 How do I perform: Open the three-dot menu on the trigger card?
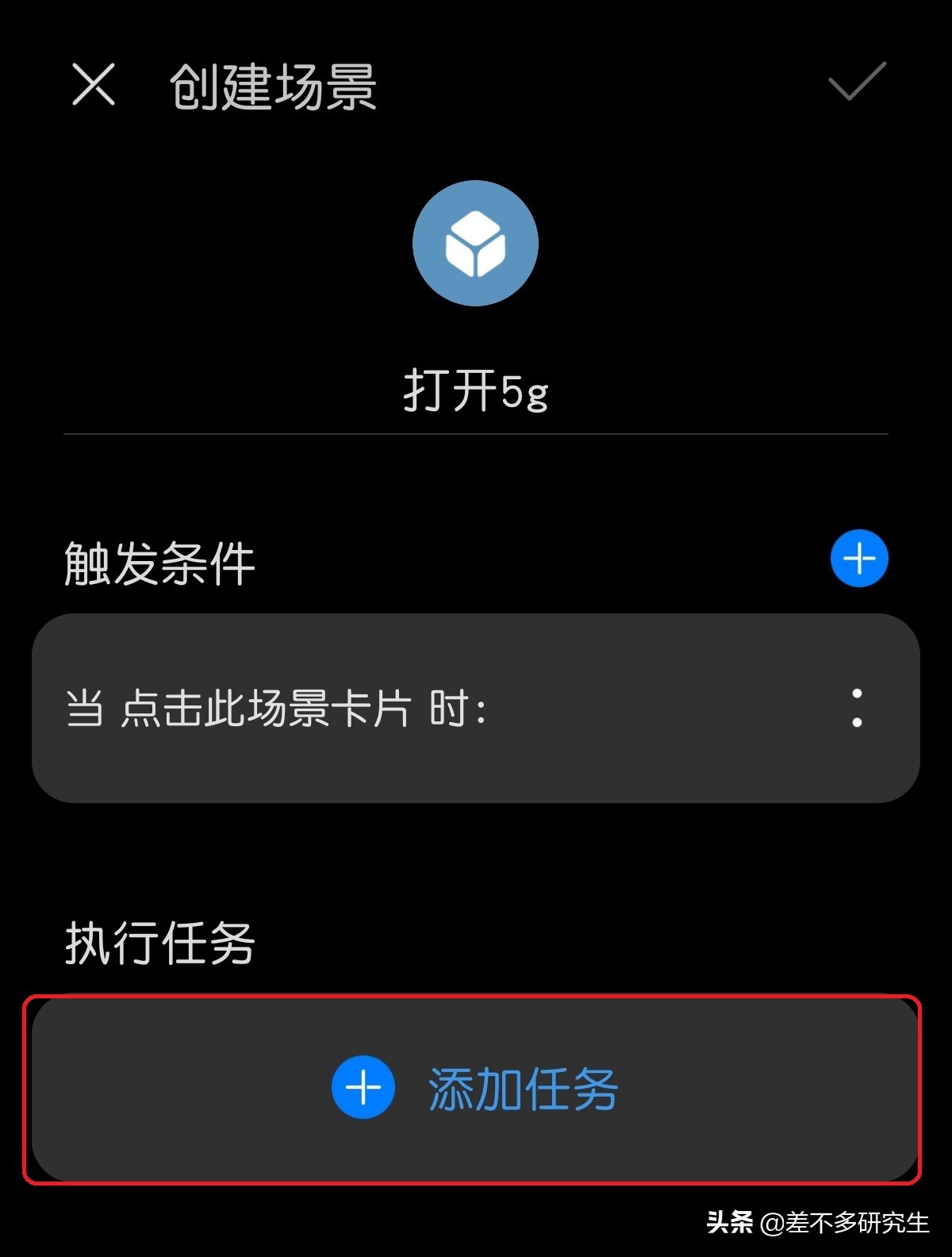tap(855, 709)
